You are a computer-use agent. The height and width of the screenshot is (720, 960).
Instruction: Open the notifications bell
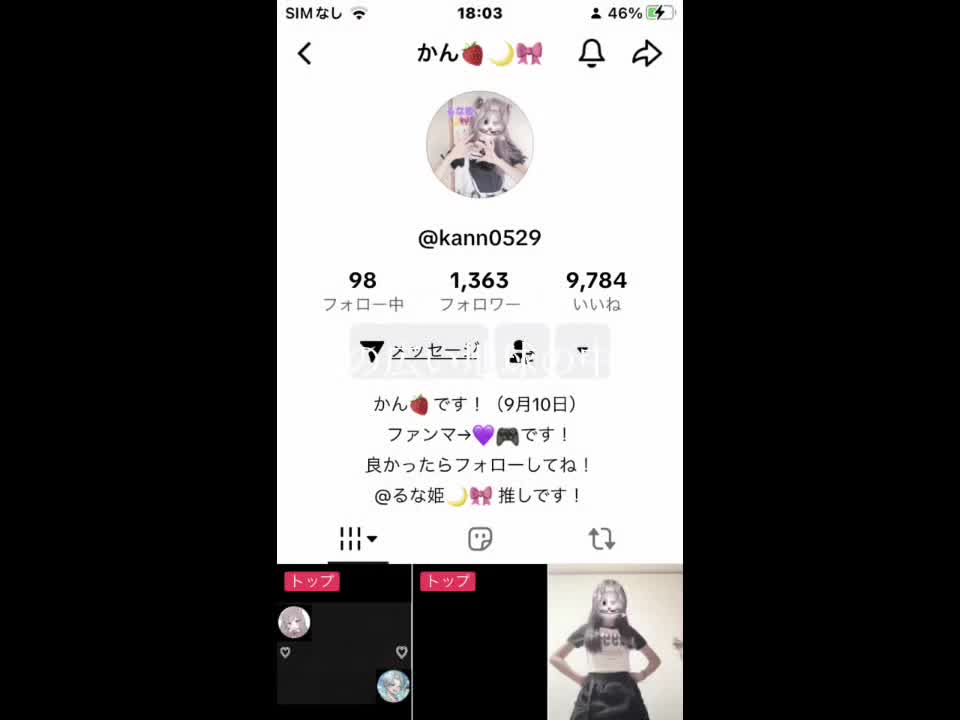tap(591, 53)
